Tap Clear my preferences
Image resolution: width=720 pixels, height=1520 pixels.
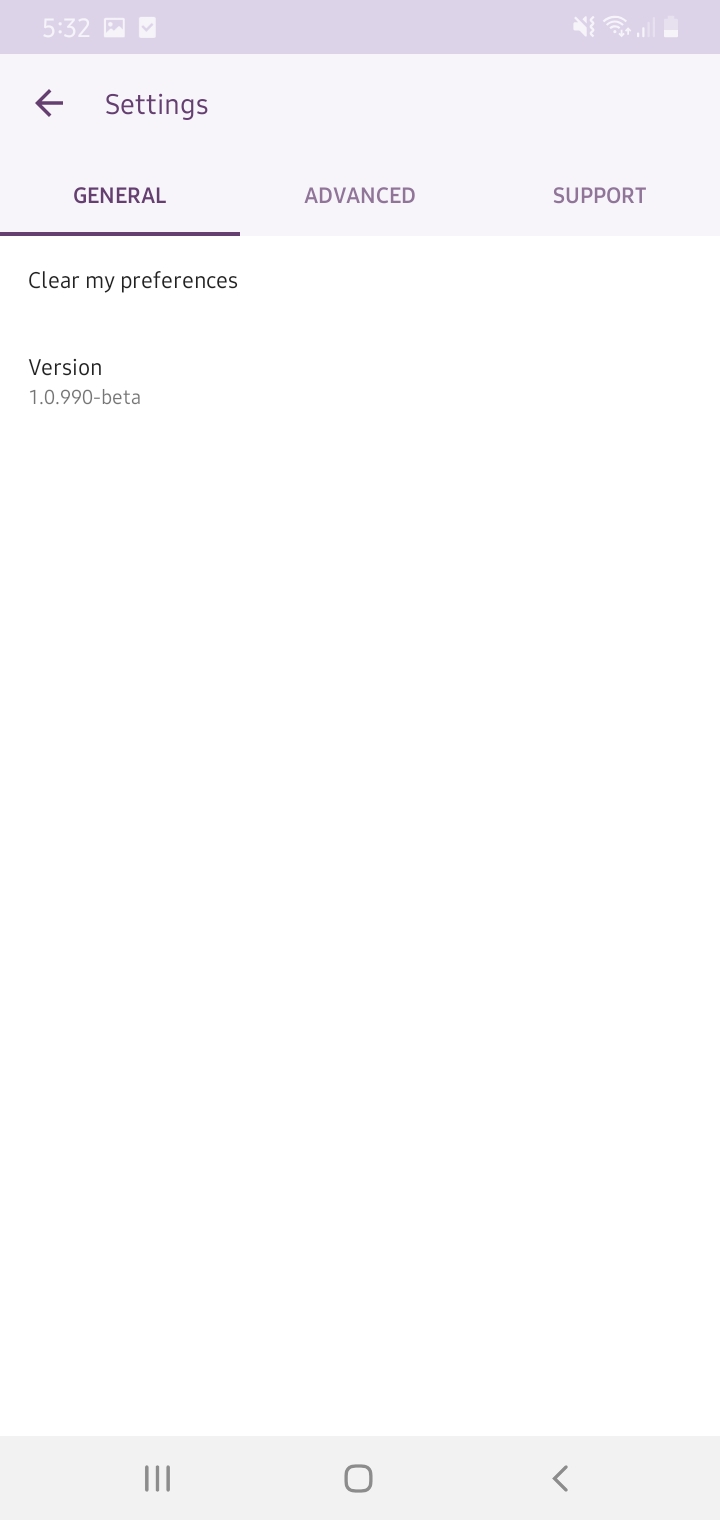click(360, 281)
